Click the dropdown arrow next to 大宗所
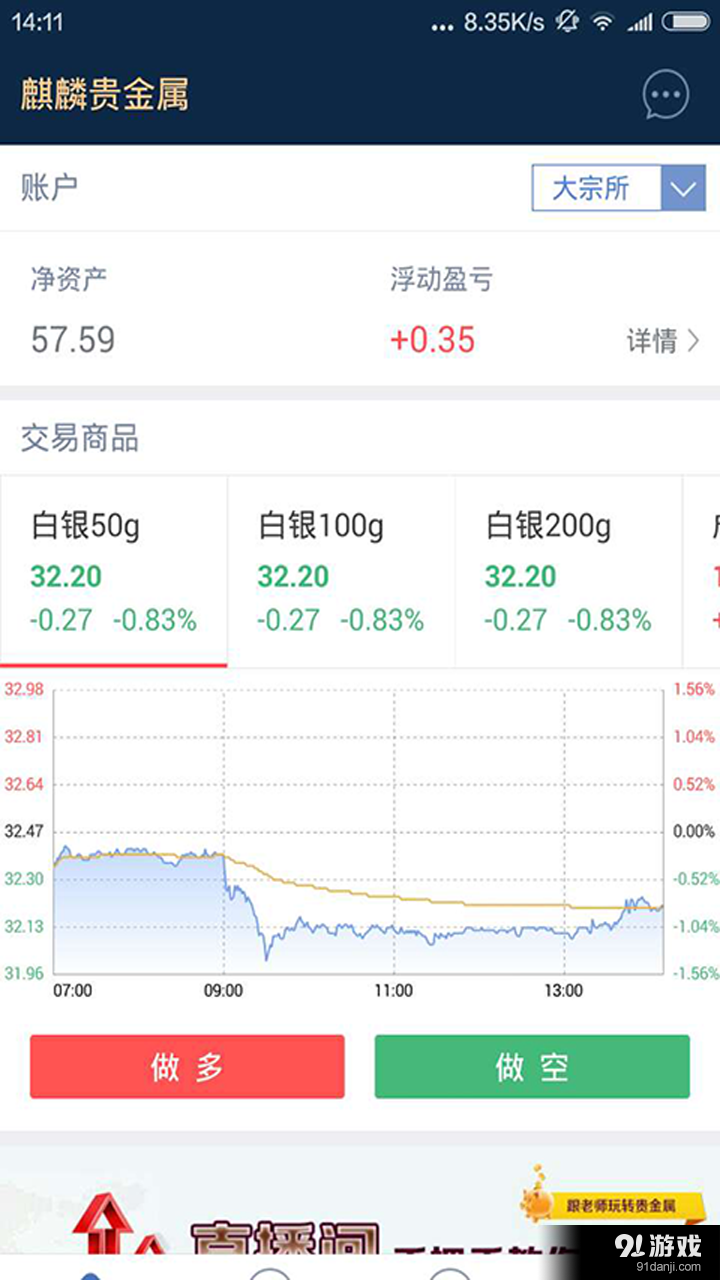 point(681,188)
